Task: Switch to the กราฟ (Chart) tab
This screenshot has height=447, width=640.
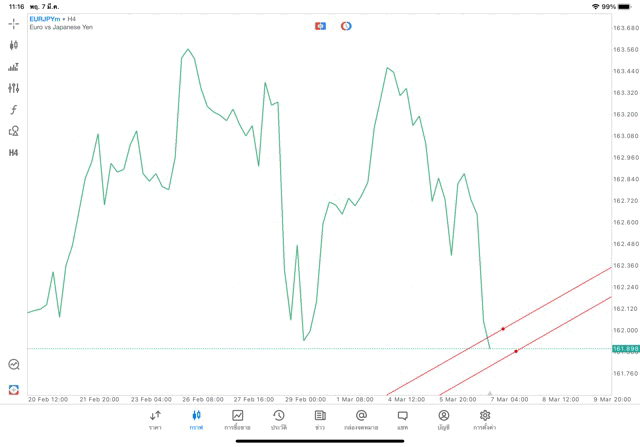Action: click(x=196, y=419)
